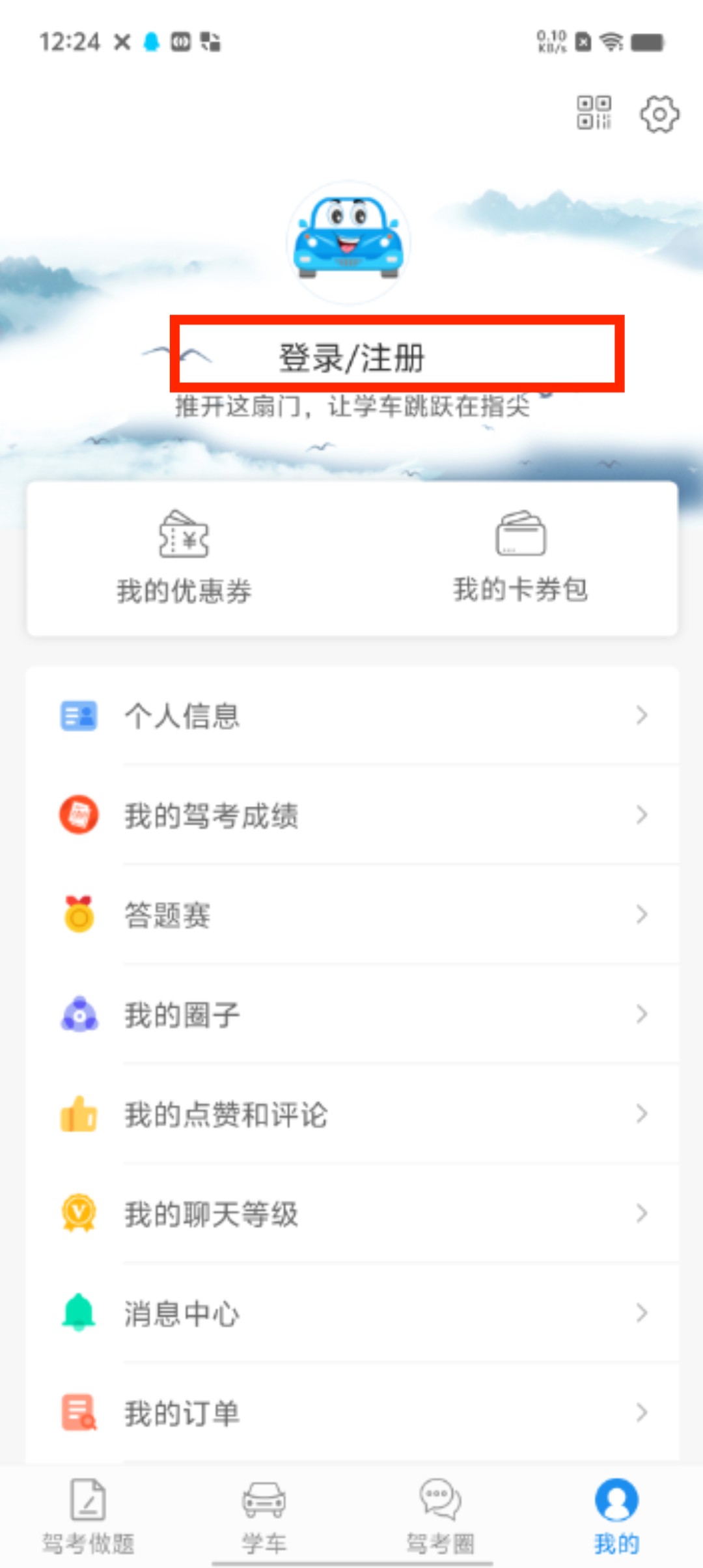The width and height of the screenshot is (703, 1568).
Task: View 我的驾考成绩 exam scores
Action: [351, 815]
